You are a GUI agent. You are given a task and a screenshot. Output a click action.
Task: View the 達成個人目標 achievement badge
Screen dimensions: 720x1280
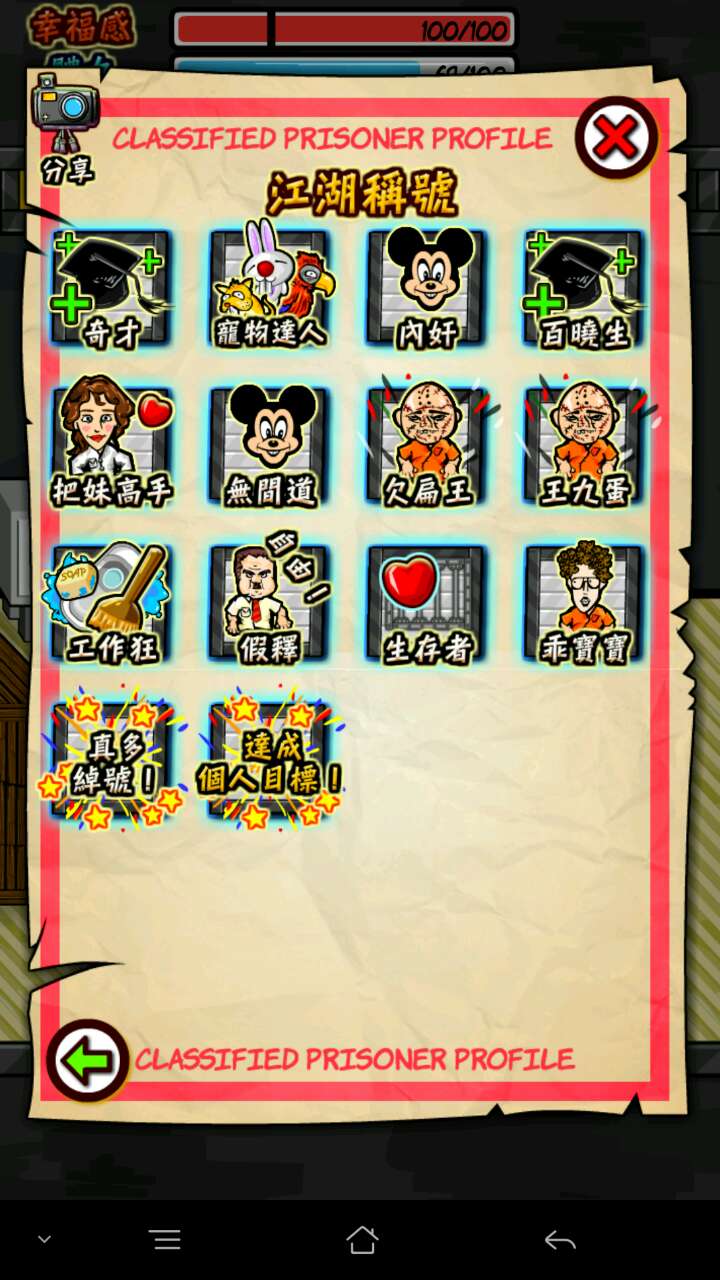(x=270, y=762)
